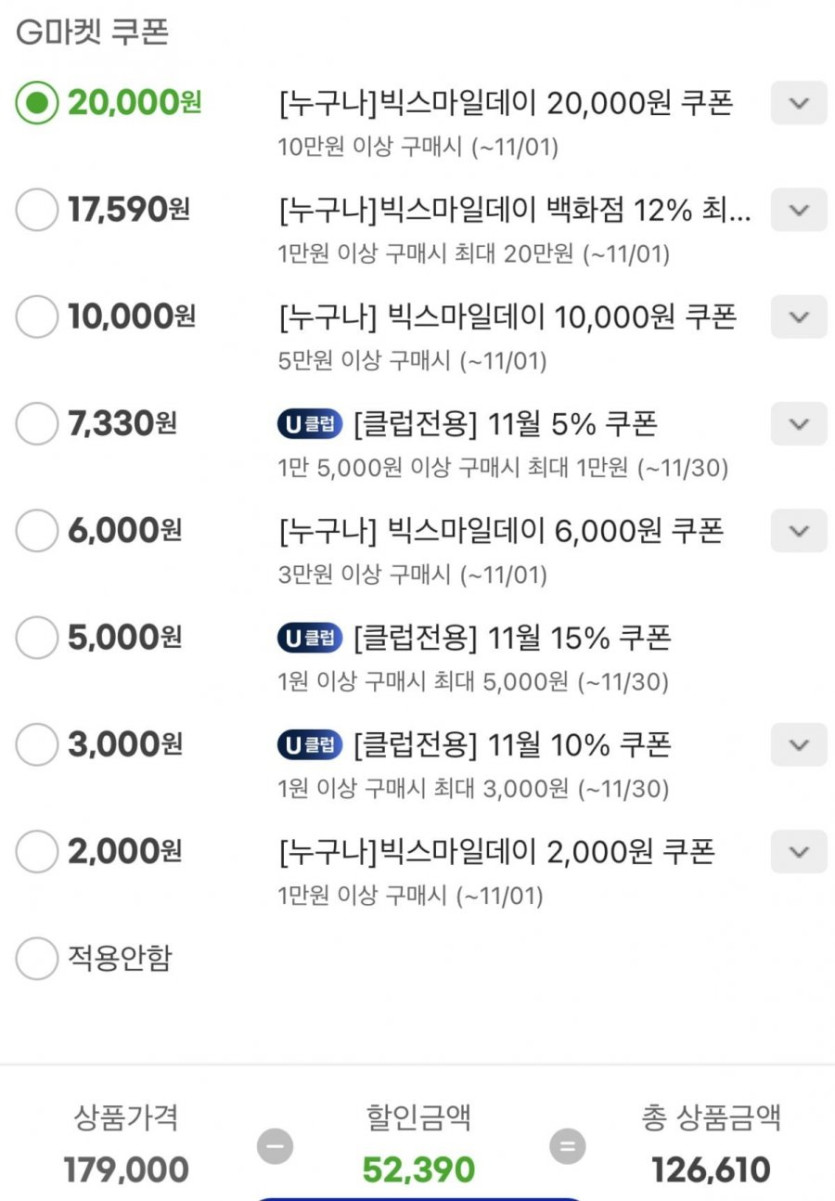The image size is (835, 1201).
Task: Select the 2,000원 빅스마일데이 coupon
Action: coord(37,852)
